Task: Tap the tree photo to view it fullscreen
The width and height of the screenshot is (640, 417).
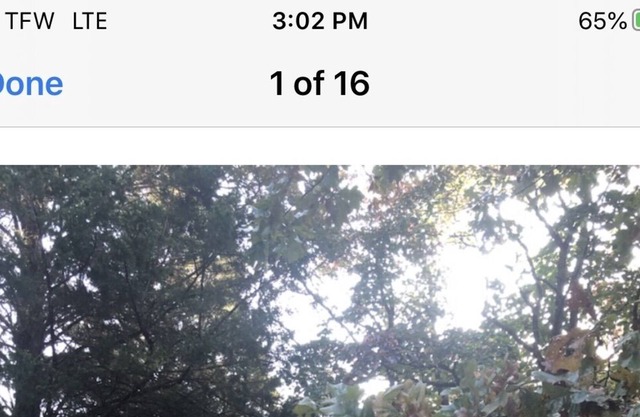Action: point(320,291)
